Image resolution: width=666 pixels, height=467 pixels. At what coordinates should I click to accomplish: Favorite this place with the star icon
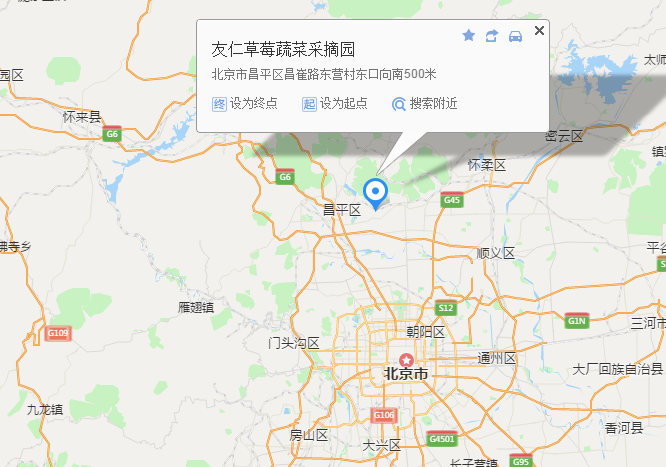[x=468, y=36]
